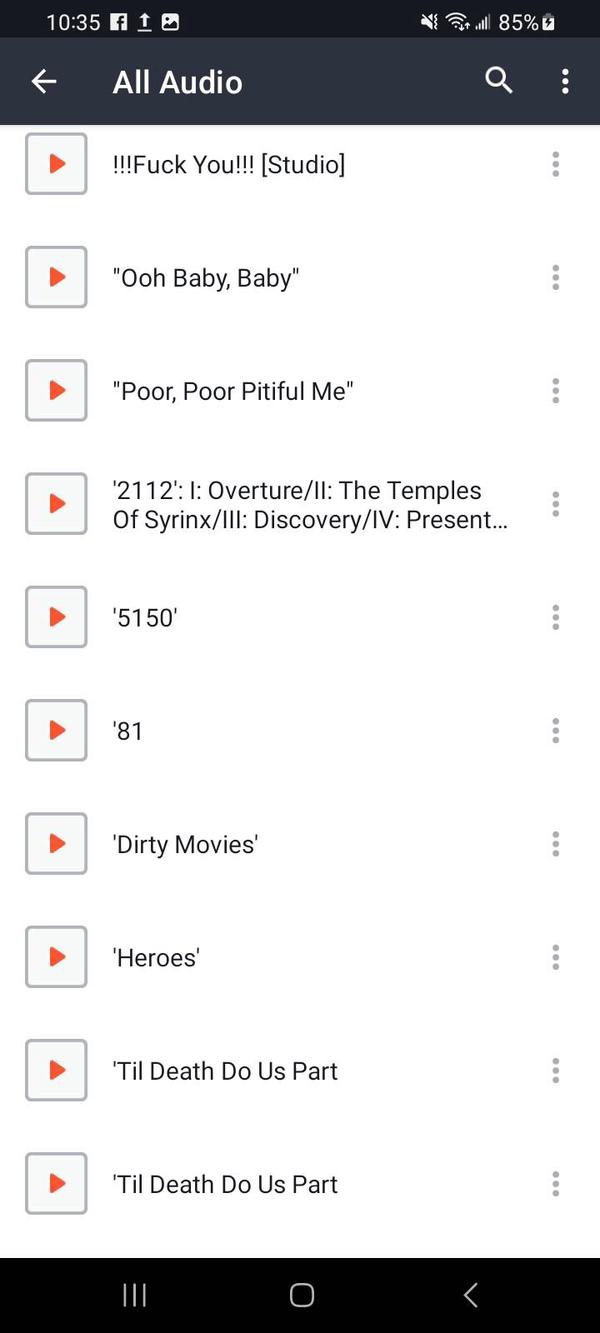Play the song 'Heroes'
600x1333 pixels.
coord(56,957)
